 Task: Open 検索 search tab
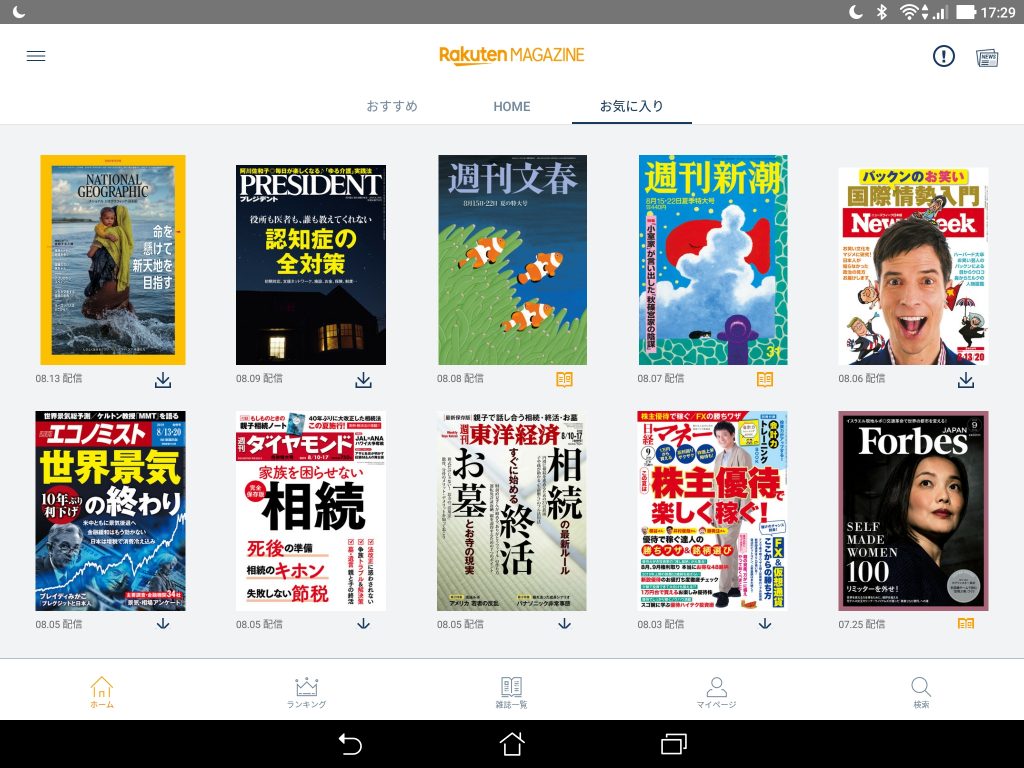921,692
